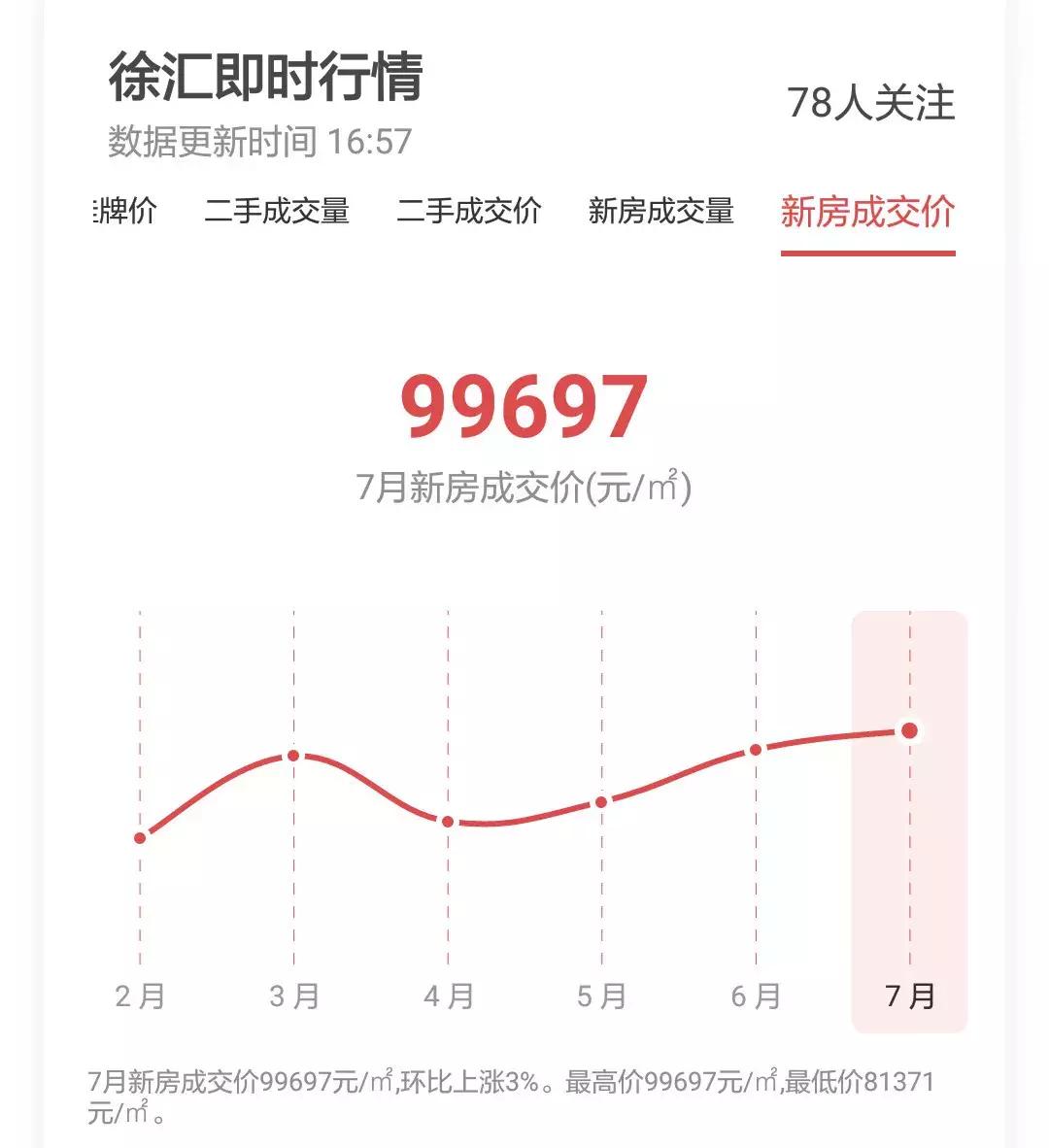Screen dimensions: 1049x1148
Task: Click the February data point marker
Action: 141,835
